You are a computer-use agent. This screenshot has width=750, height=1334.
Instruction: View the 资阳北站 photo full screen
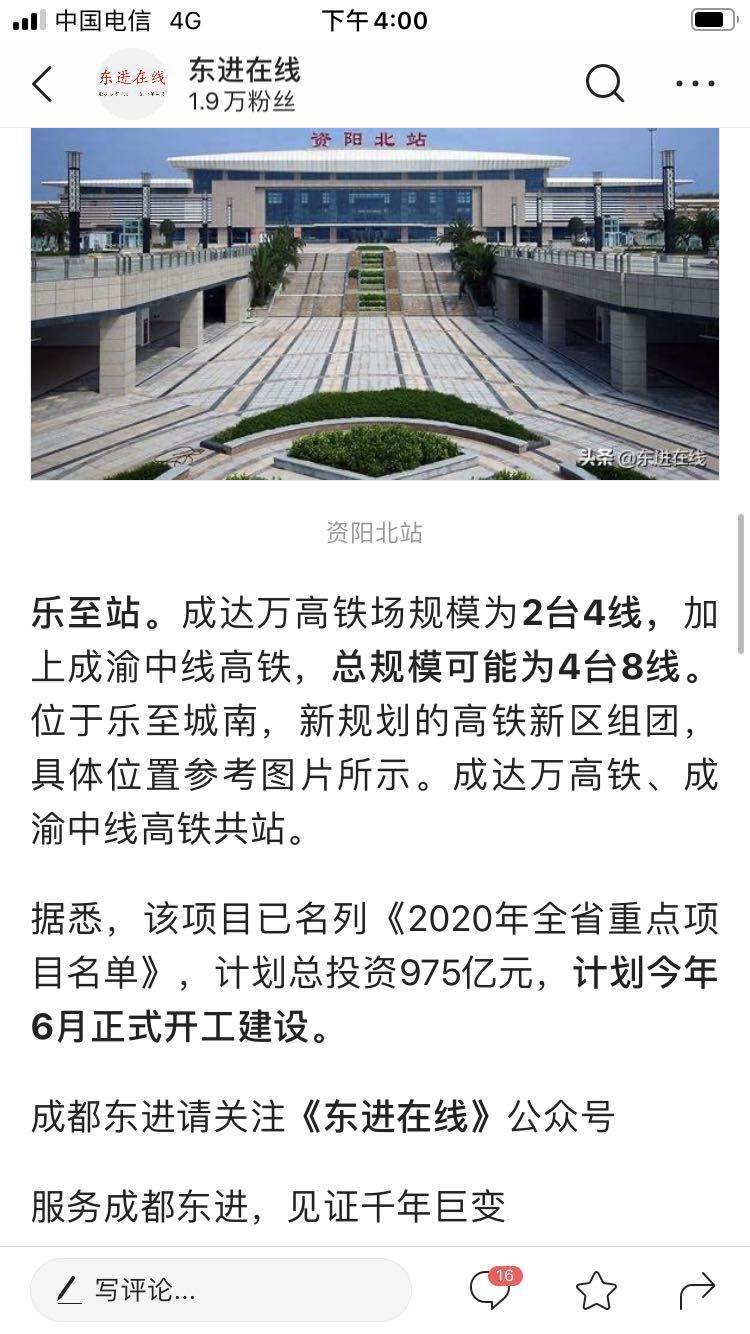click(x=375, y=304)
